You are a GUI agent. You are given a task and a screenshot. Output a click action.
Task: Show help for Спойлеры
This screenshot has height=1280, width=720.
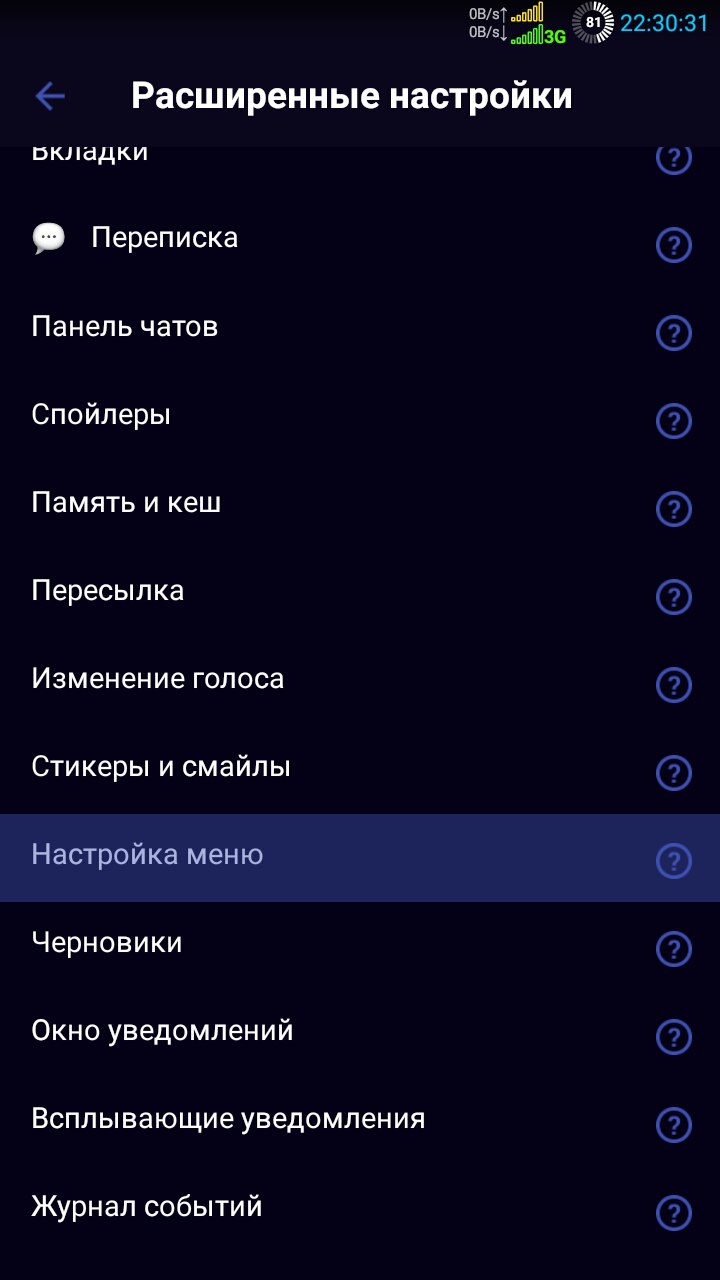coord(674,421)
